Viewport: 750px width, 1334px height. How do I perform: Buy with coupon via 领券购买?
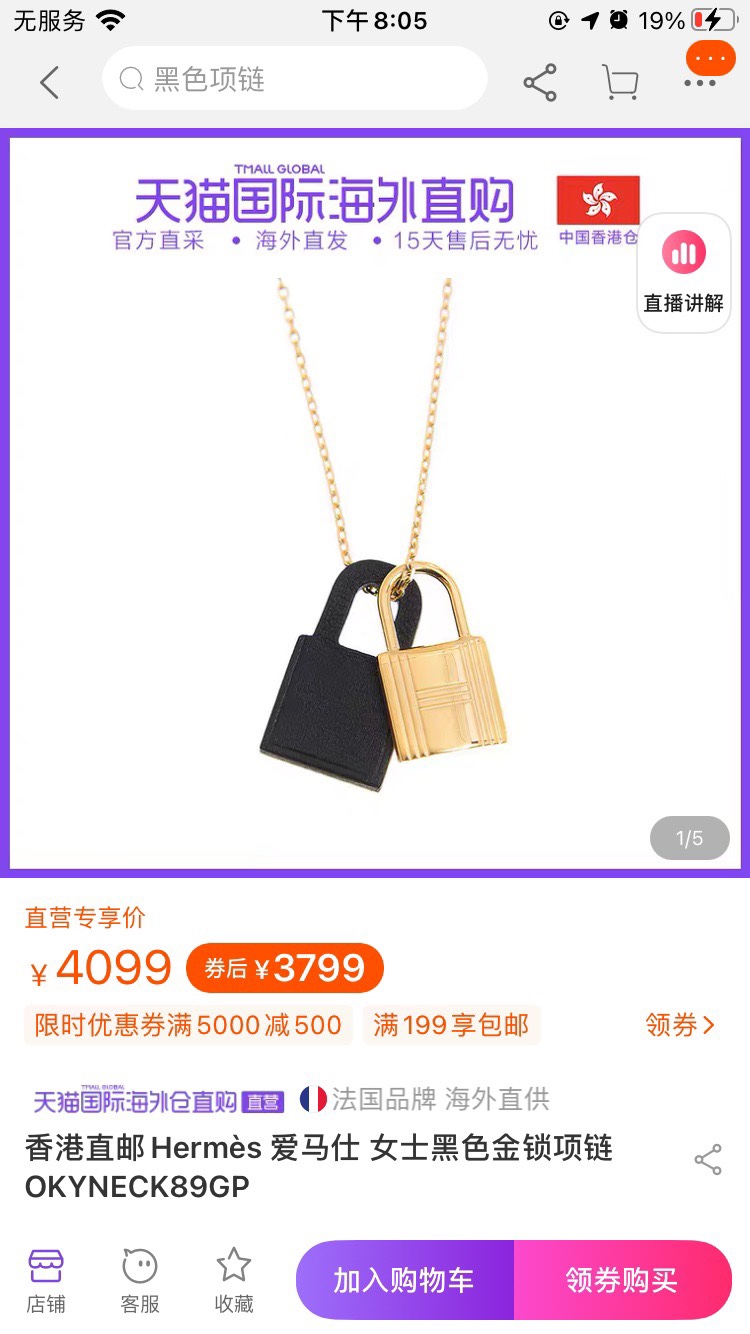point(622,1280)
